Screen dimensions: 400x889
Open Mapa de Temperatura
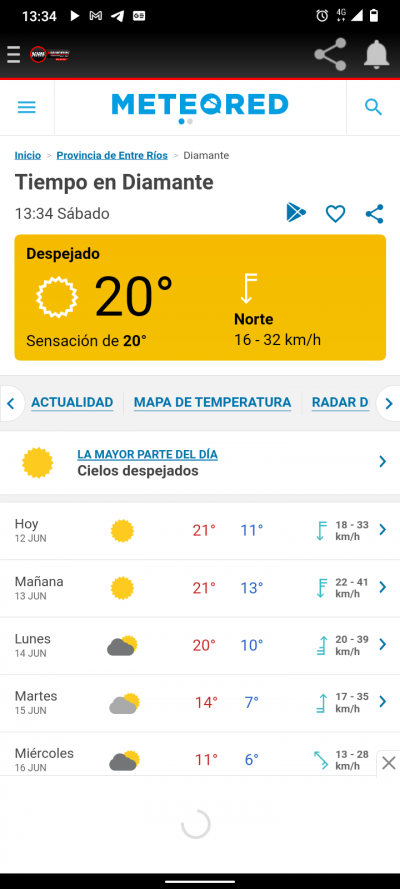[x=212, y=403]
